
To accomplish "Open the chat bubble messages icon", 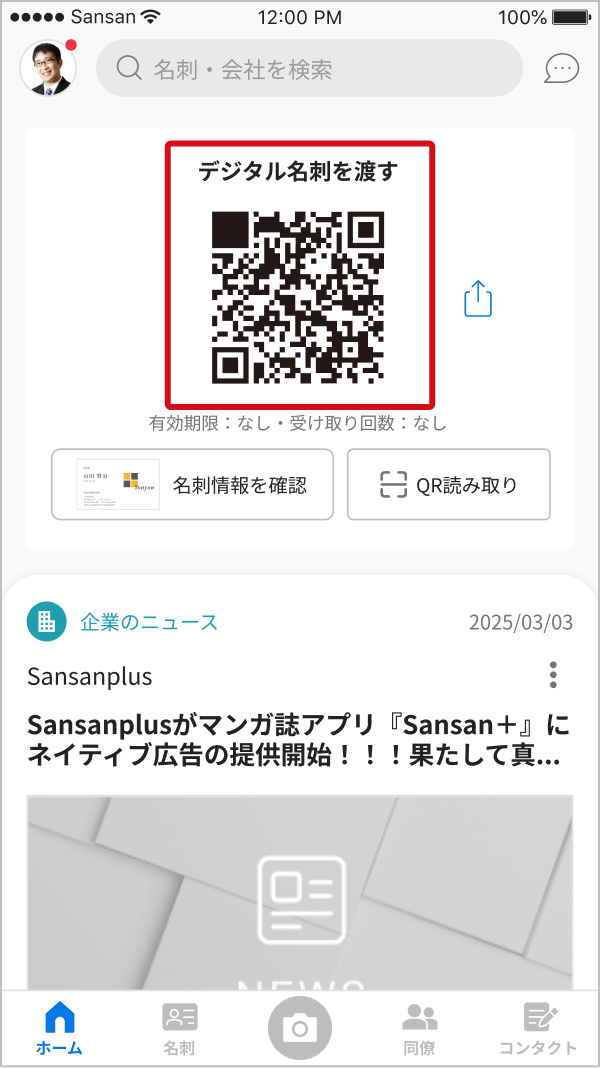I will [561, 69].
